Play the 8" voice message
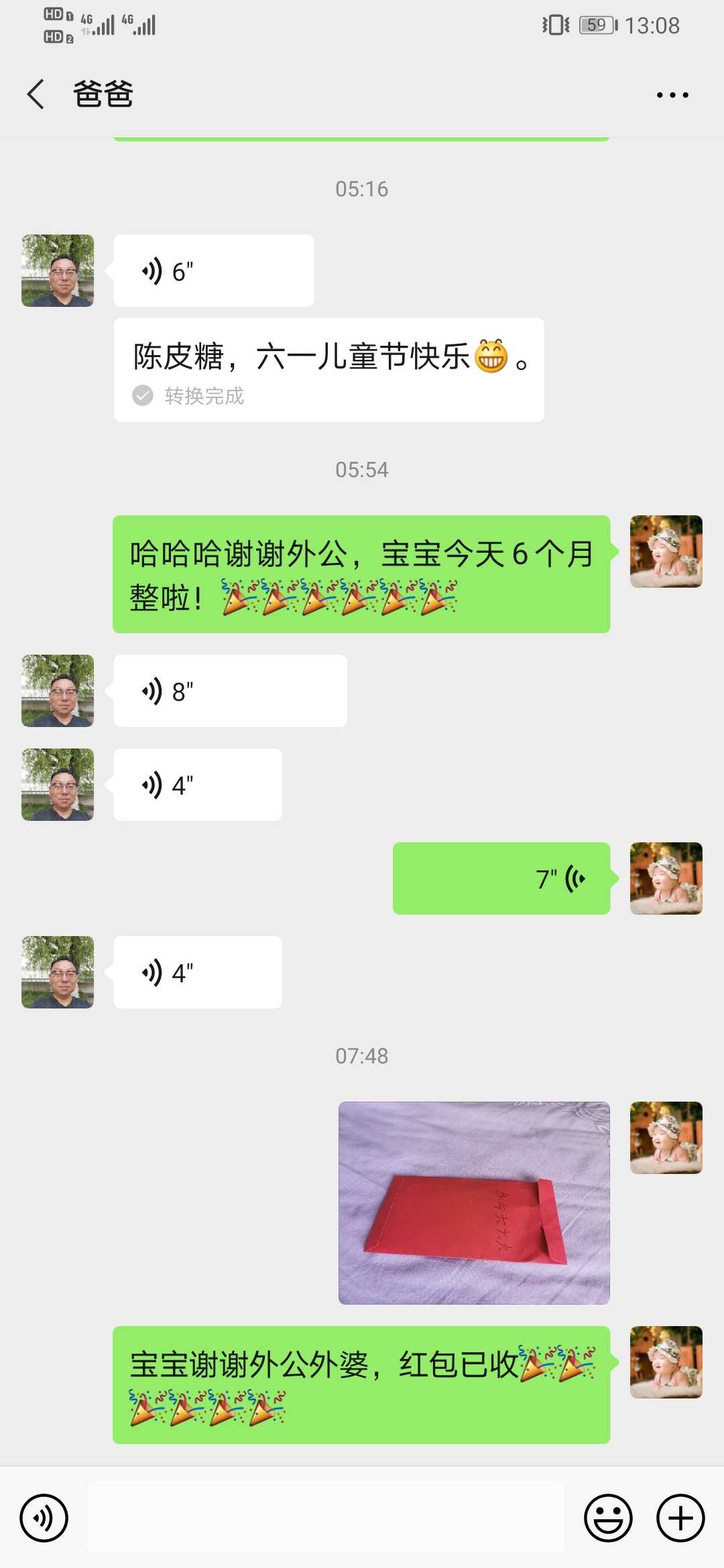Viewport: 724px width, 1568px height. (230, 691)
